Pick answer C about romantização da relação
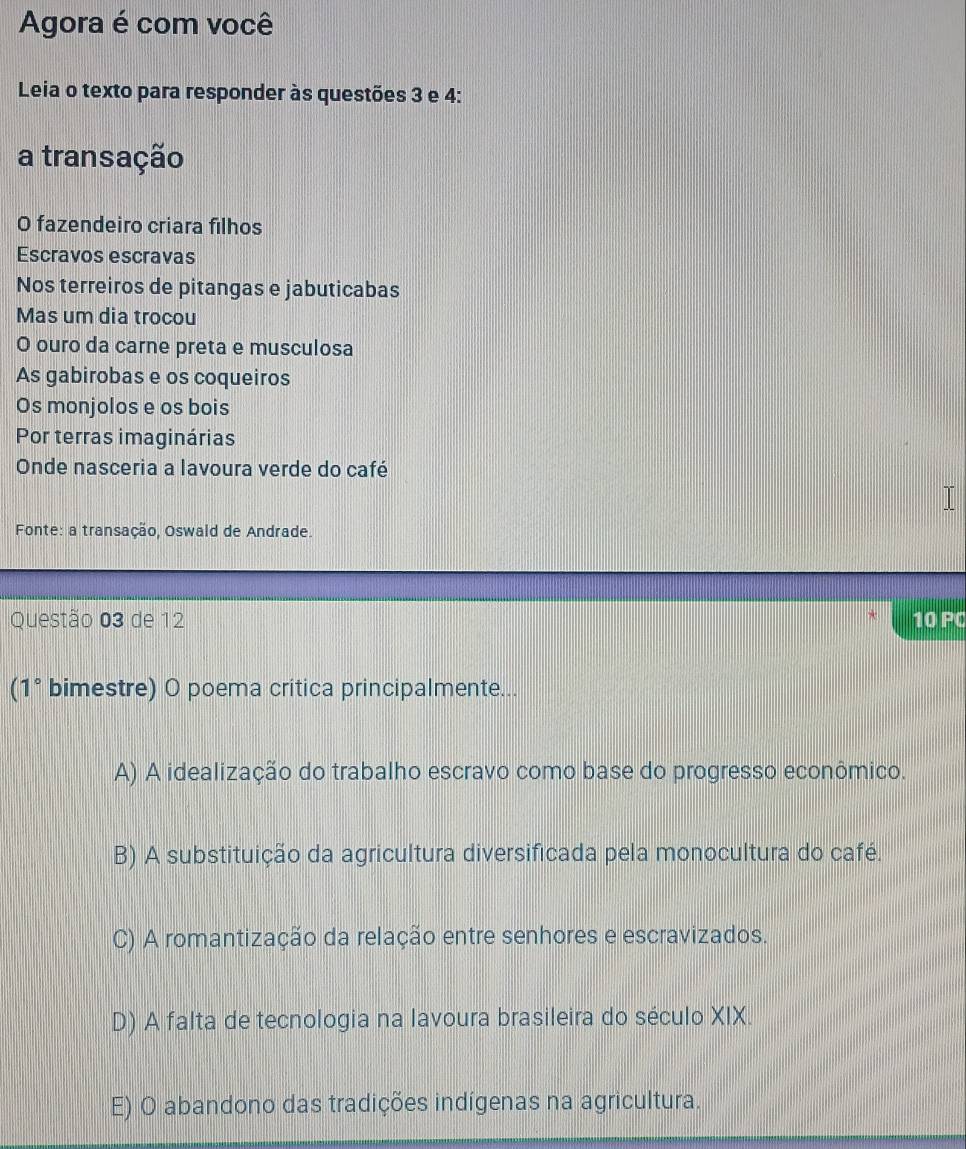966x1149 pixels. [x=441, y=936]
